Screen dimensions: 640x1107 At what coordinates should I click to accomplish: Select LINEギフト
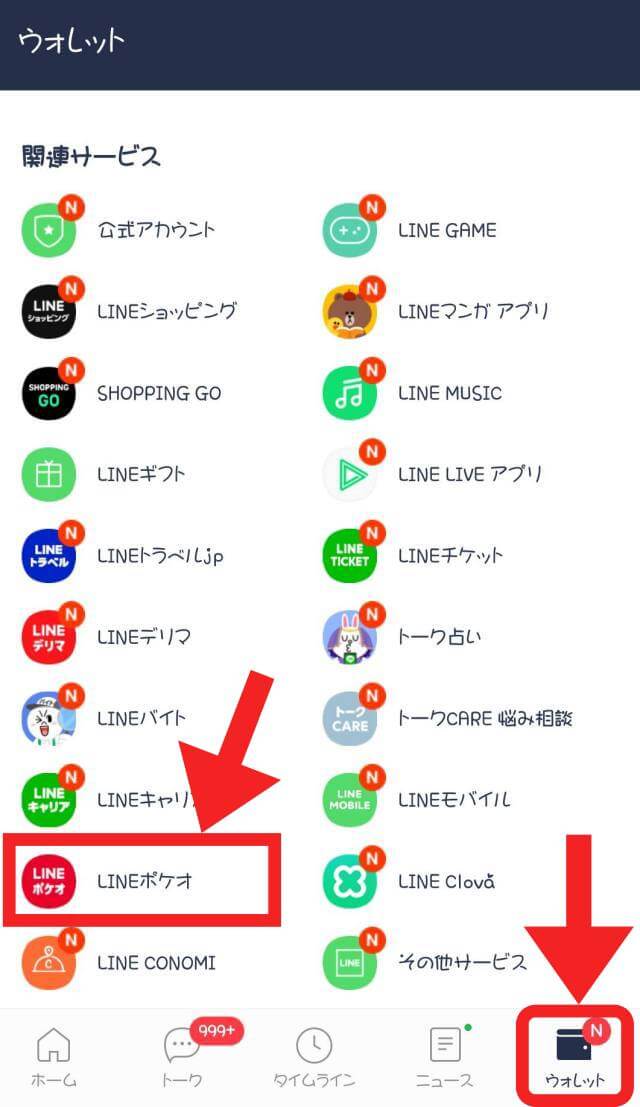pos(103,474)
